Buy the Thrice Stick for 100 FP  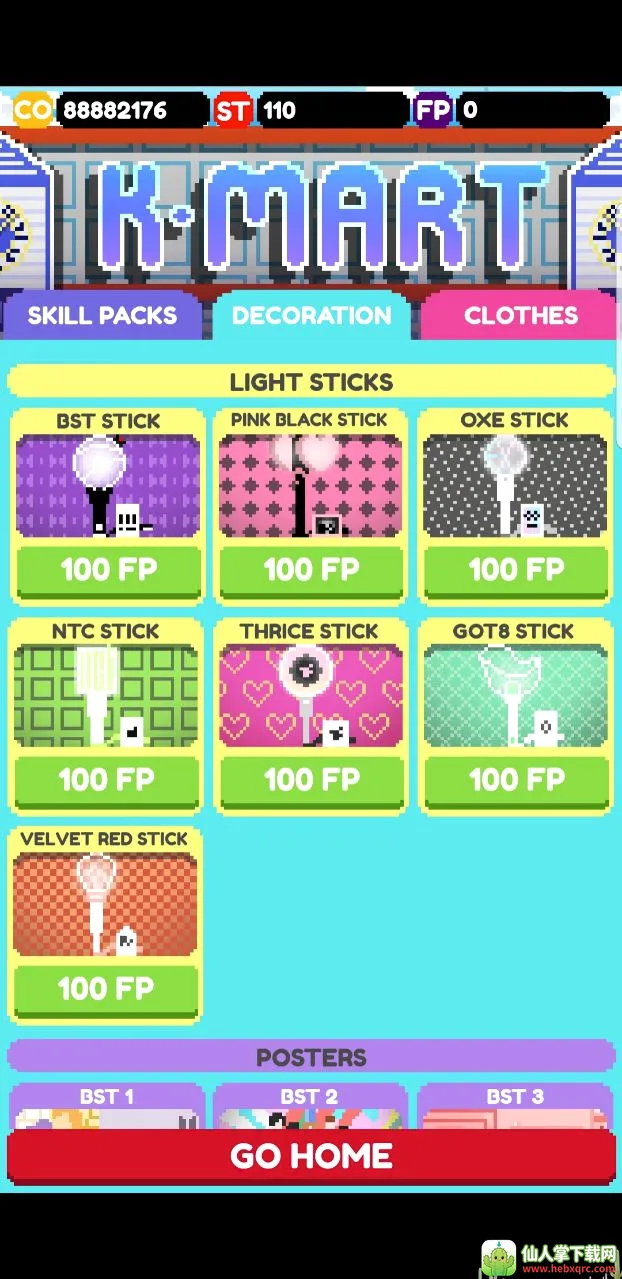pyautogui.click(x=311, y=780)
